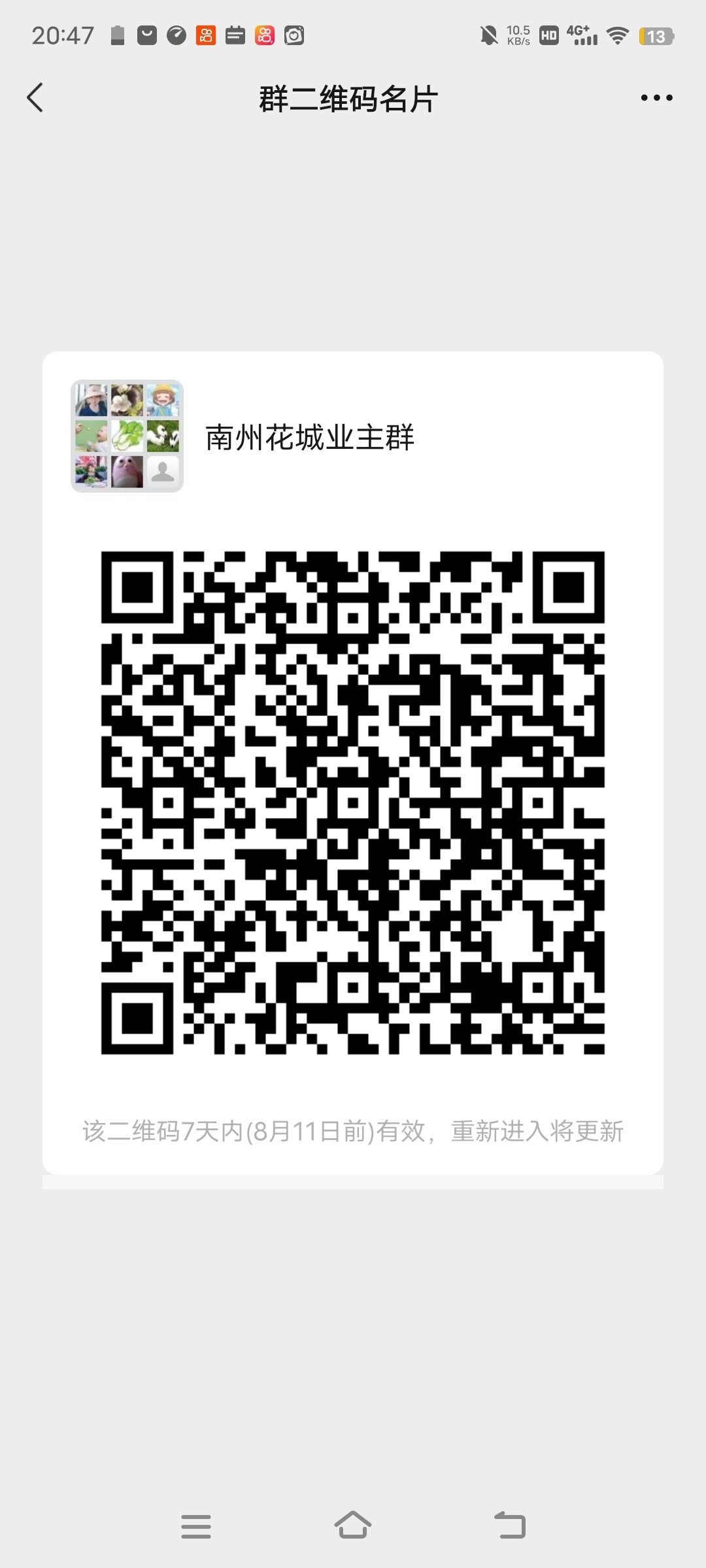
Task: Tap the system back button
Action: click(510, 1526)
